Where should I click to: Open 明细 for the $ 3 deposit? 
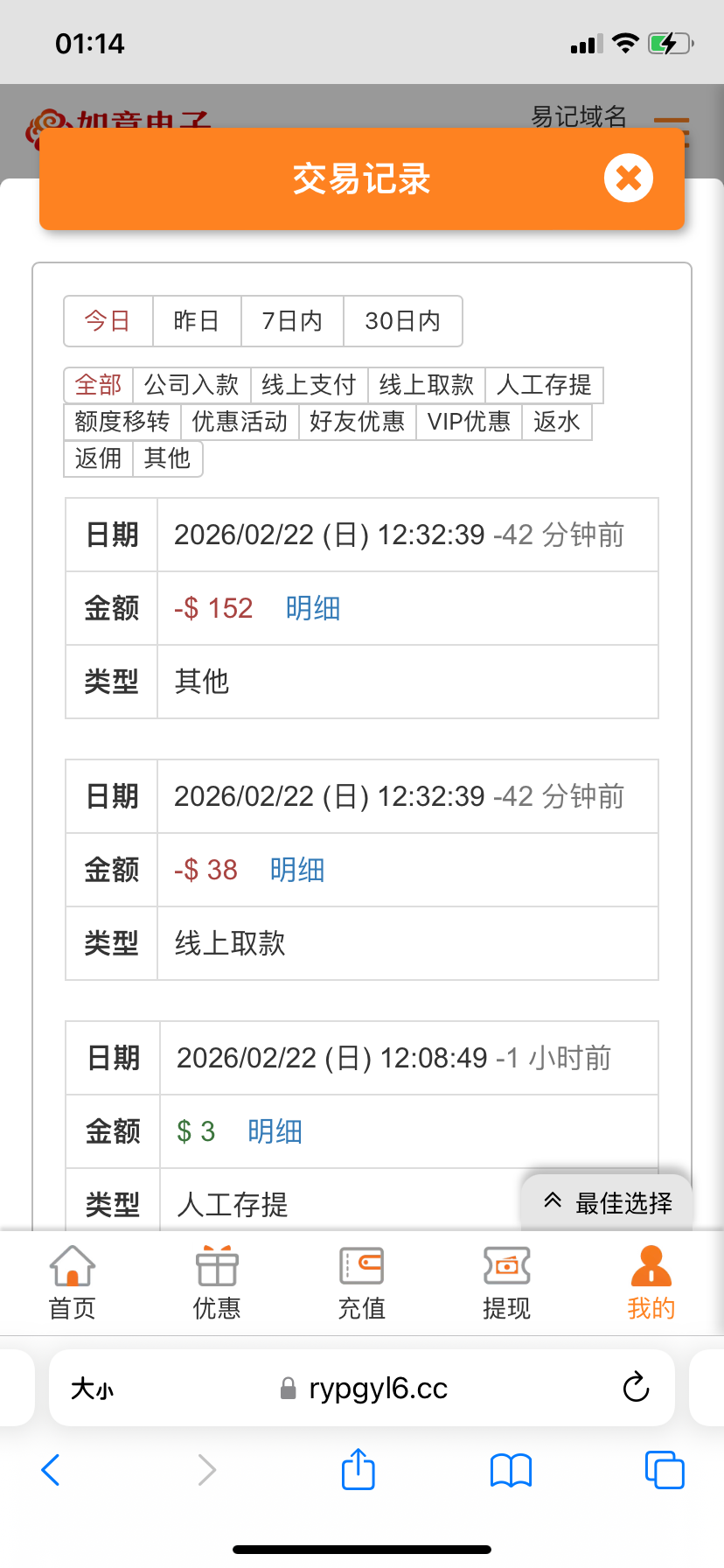[x=275, y=1131]
